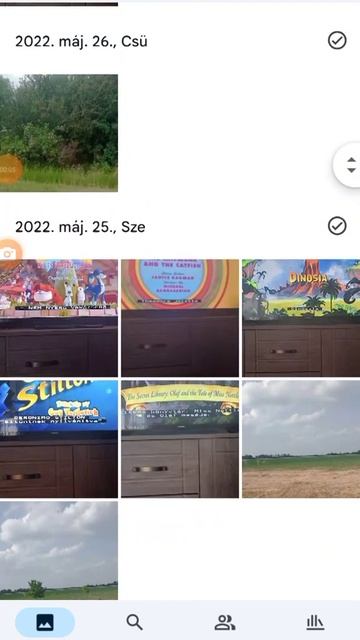
Task: Open the 'And the Catfish' title card photo
Action: point(180,318)
